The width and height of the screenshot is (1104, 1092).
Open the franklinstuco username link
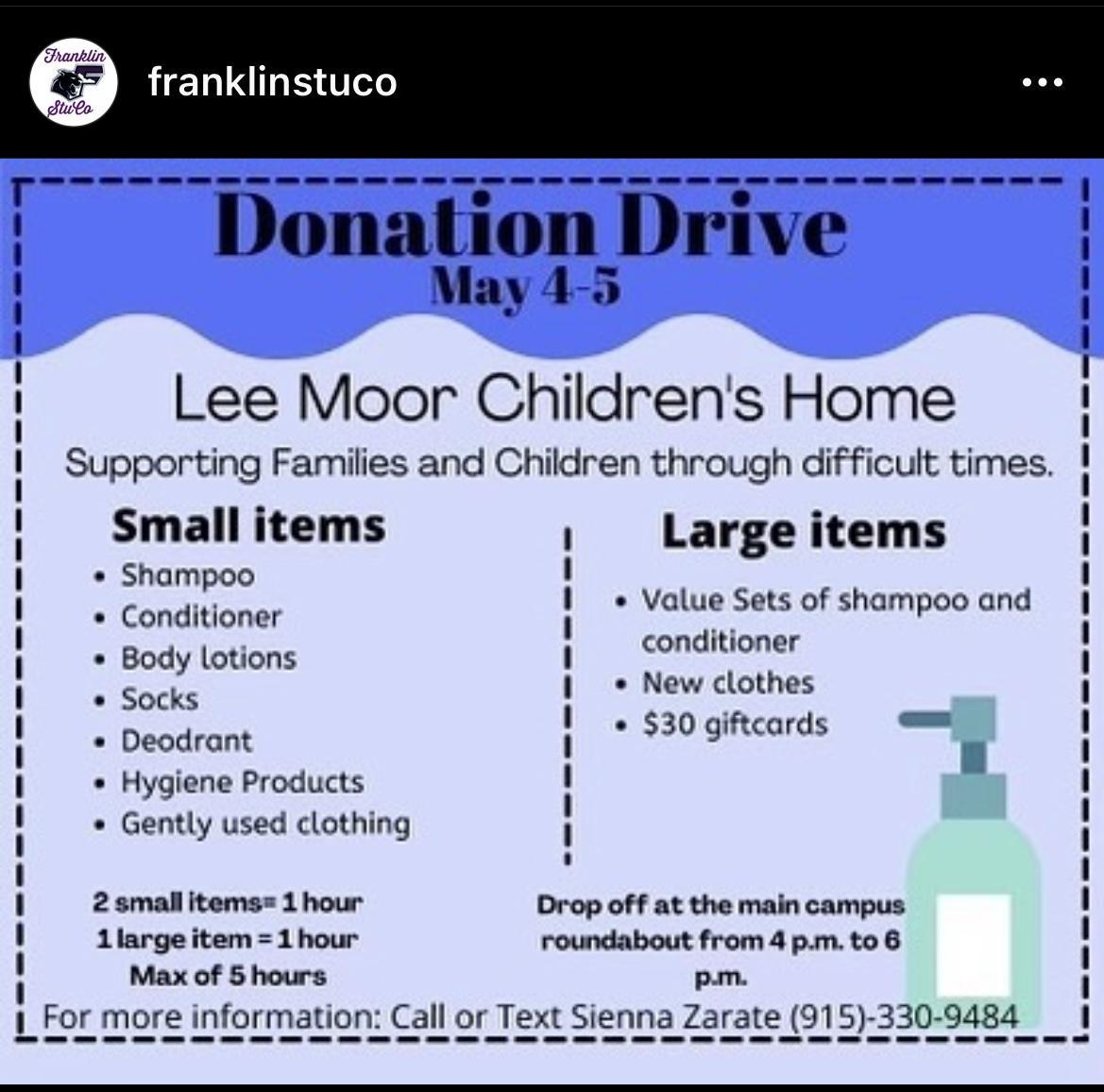(x=273, y=82)
